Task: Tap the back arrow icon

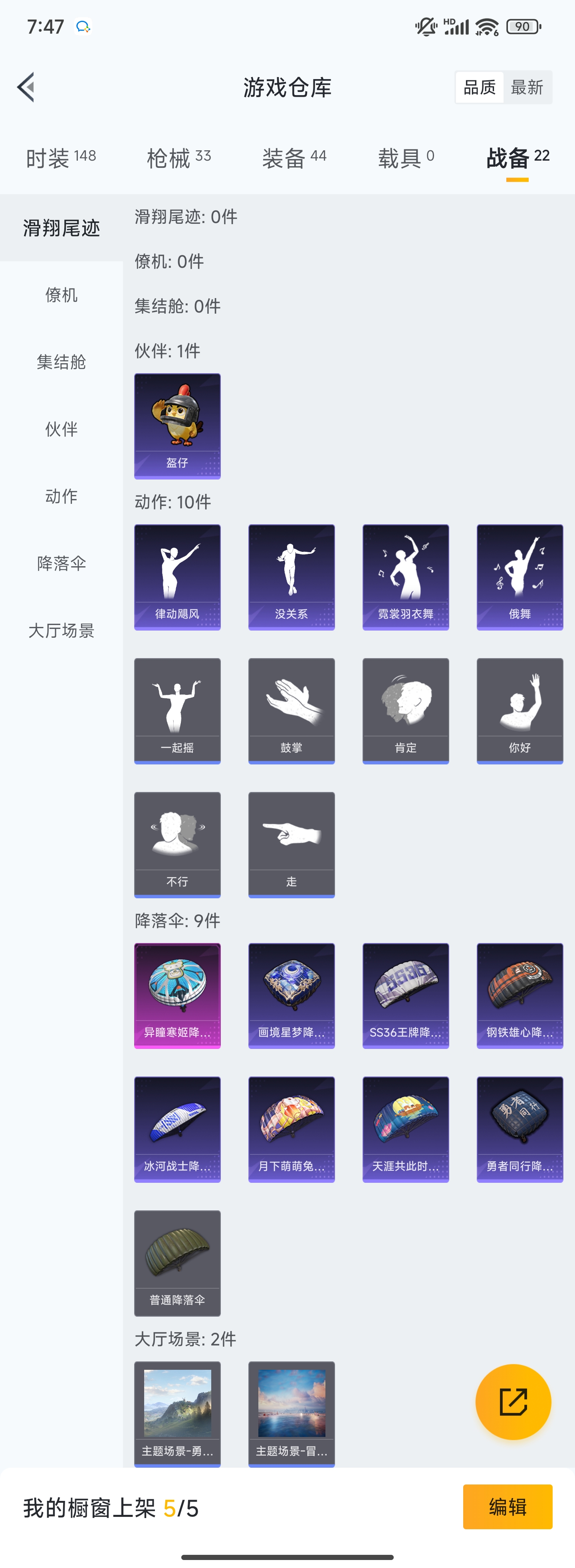Action: coord(26,87)
